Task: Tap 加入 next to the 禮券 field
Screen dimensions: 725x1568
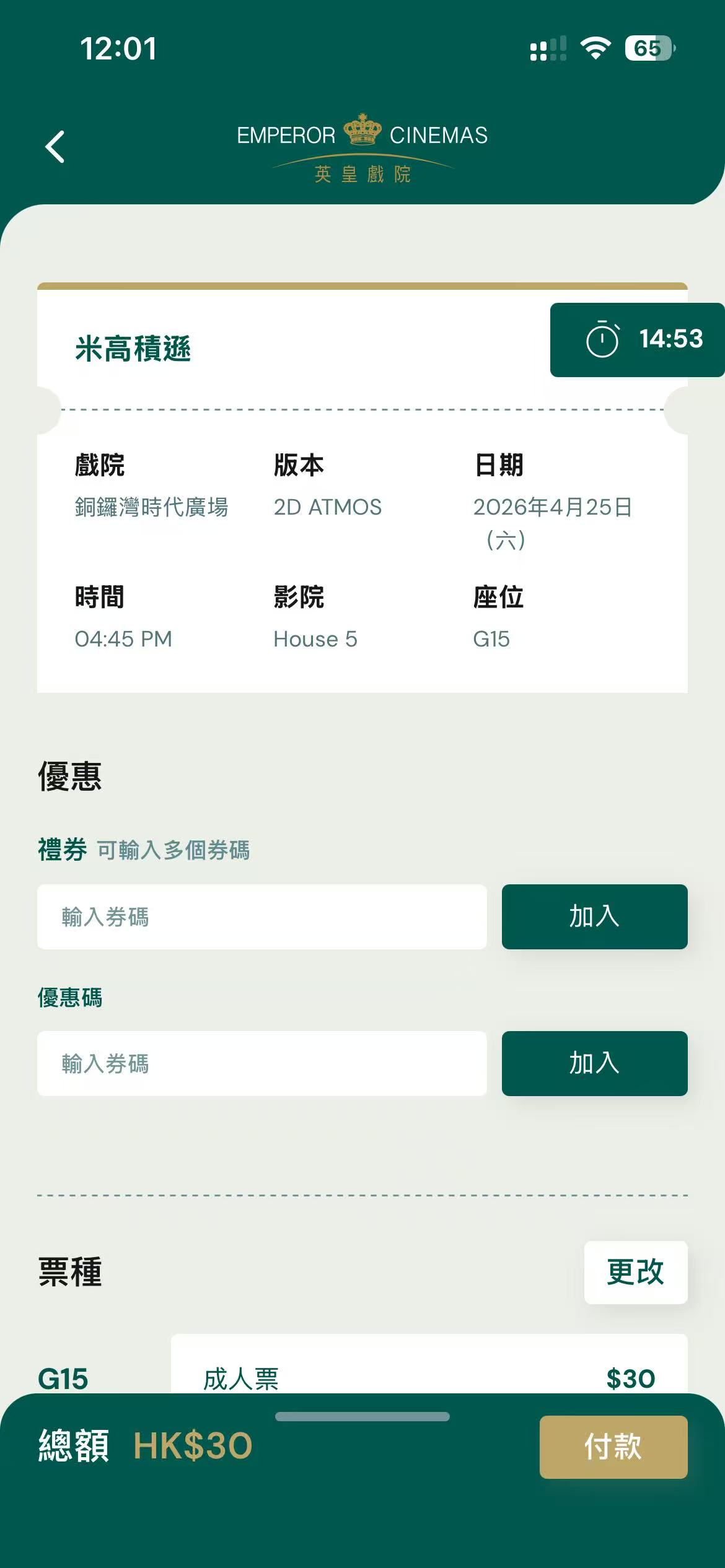Action: pyautogui.click(x=594, y=917)
